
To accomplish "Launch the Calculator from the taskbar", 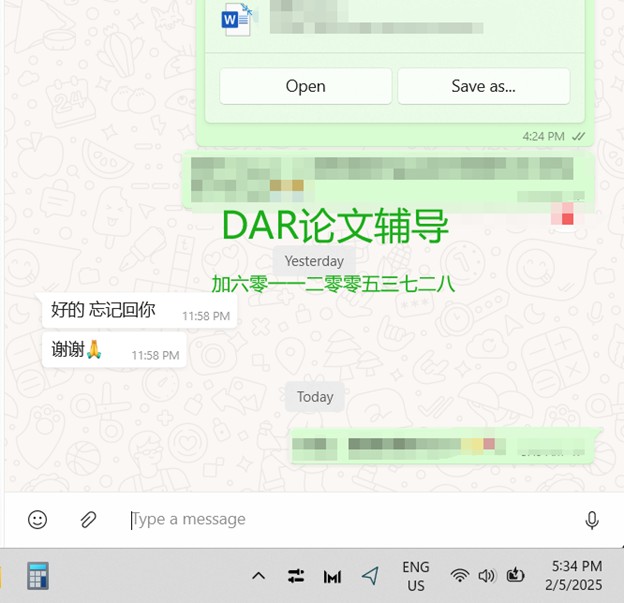I will click(38, 576).
